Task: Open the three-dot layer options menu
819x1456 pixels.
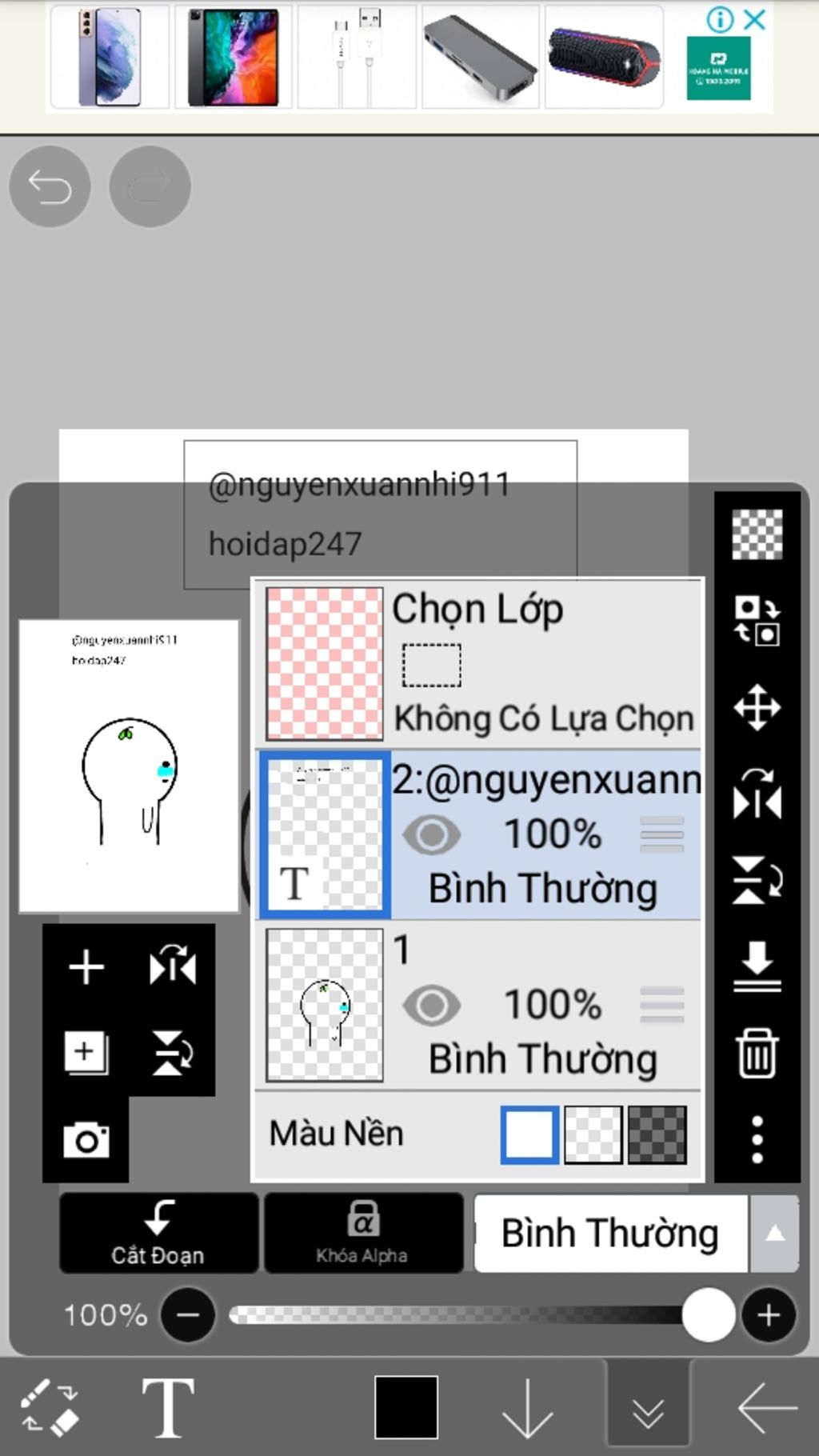Action: 757,1139
